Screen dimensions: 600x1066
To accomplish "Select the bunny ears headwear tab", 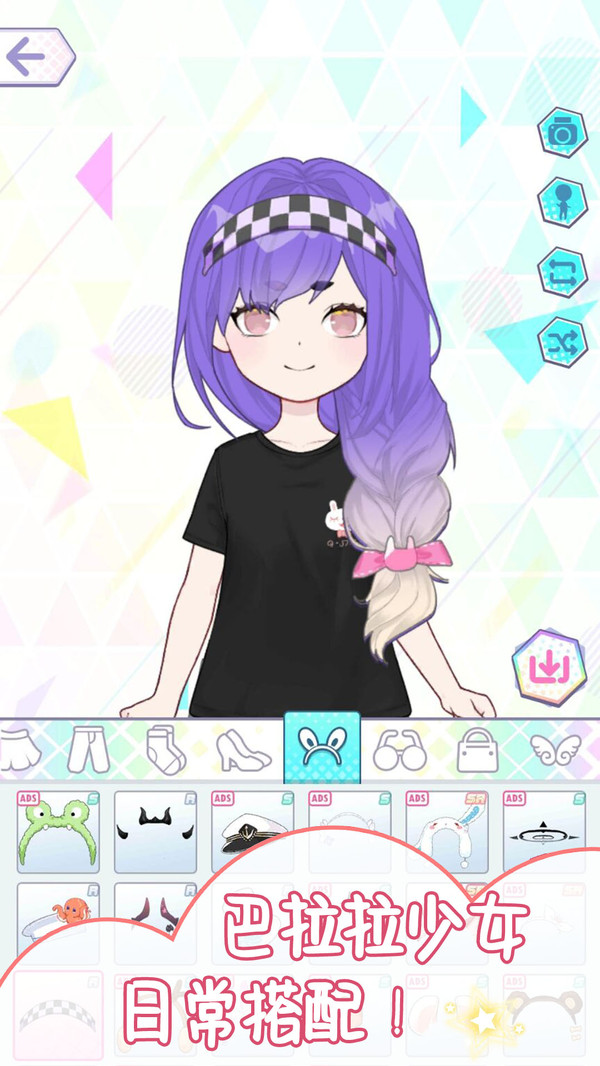I will coord(322,748).
